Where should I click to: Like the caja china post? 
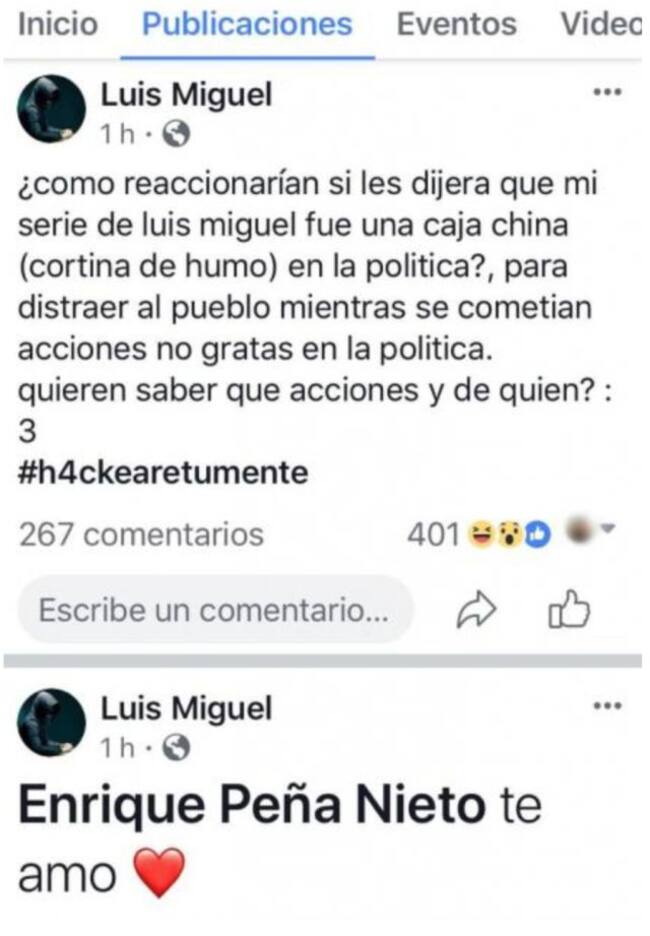pos(569,610)
